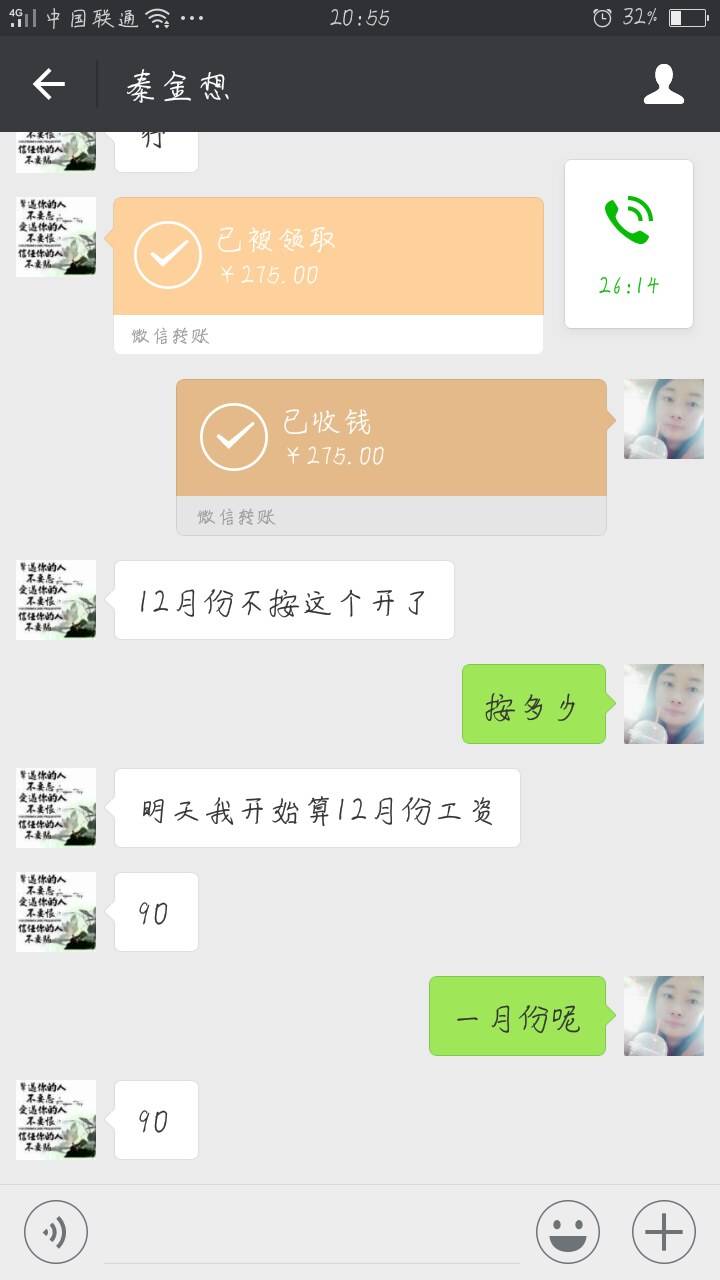The height and width of the screenshot is (1280, 720).
Task: Open the emoji picker
Action: [x=567, y=1232]
